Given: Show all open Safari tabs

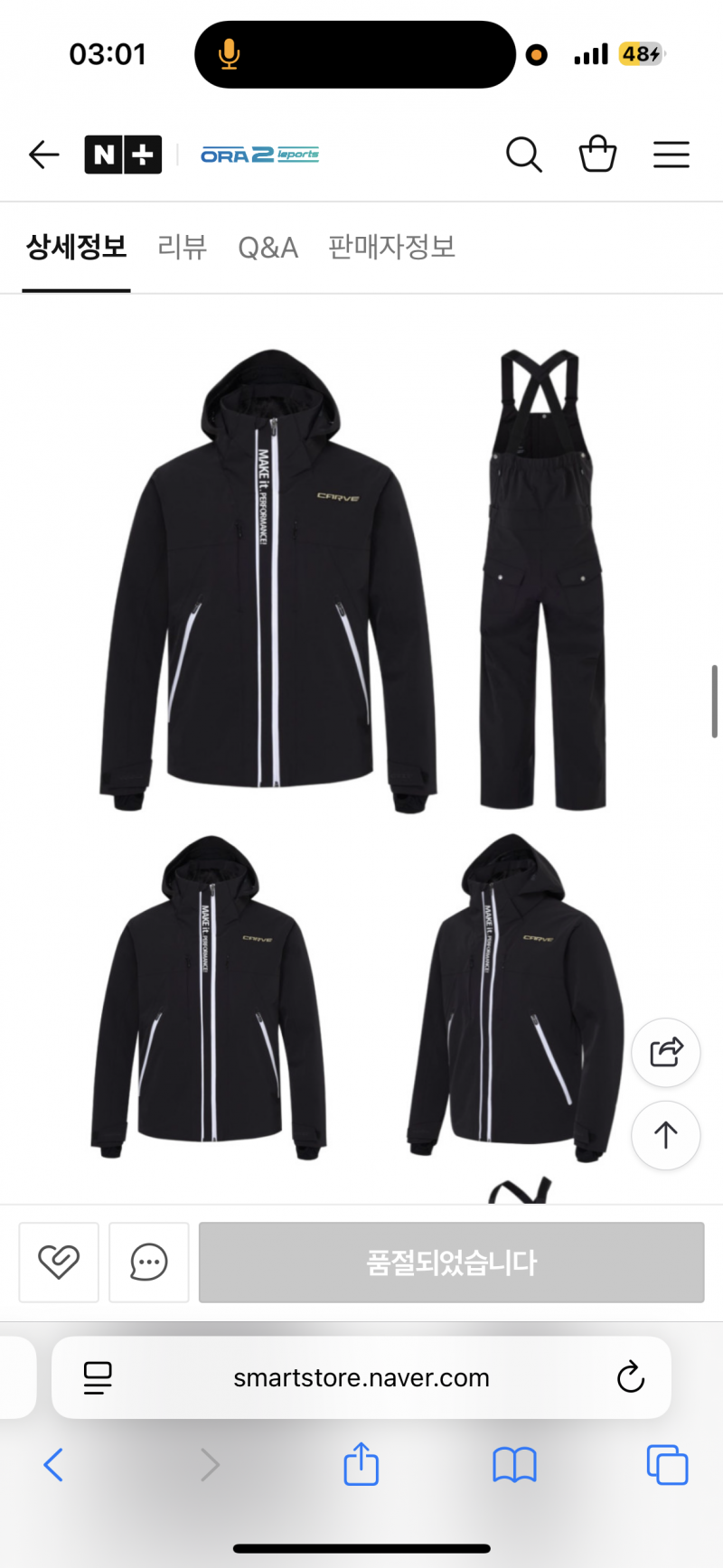Looking at the screenshot, I should [x=667, y=1465].
